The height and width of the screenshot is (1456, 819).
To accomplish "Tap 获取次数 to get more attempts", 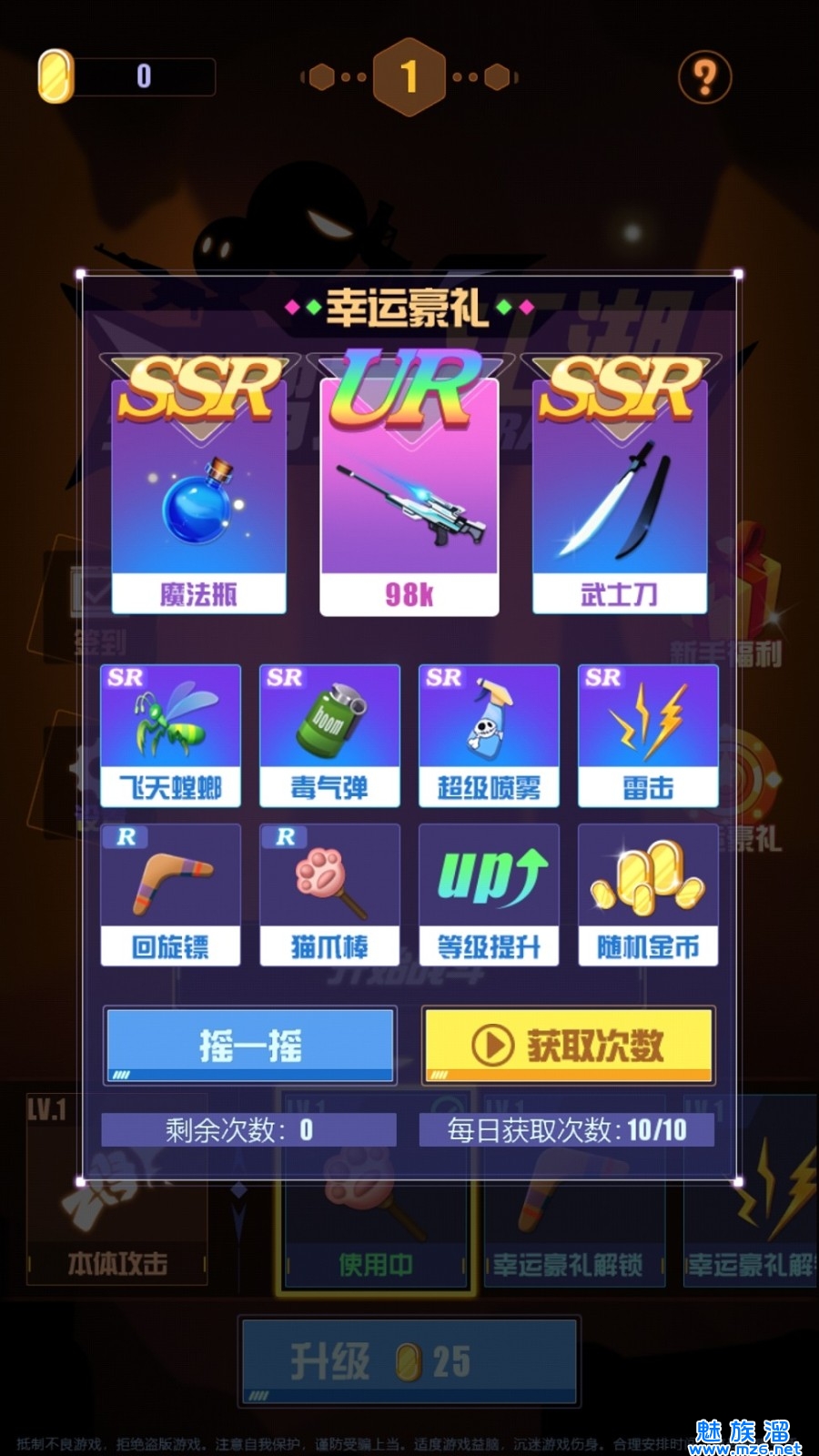I will 568,1045.
